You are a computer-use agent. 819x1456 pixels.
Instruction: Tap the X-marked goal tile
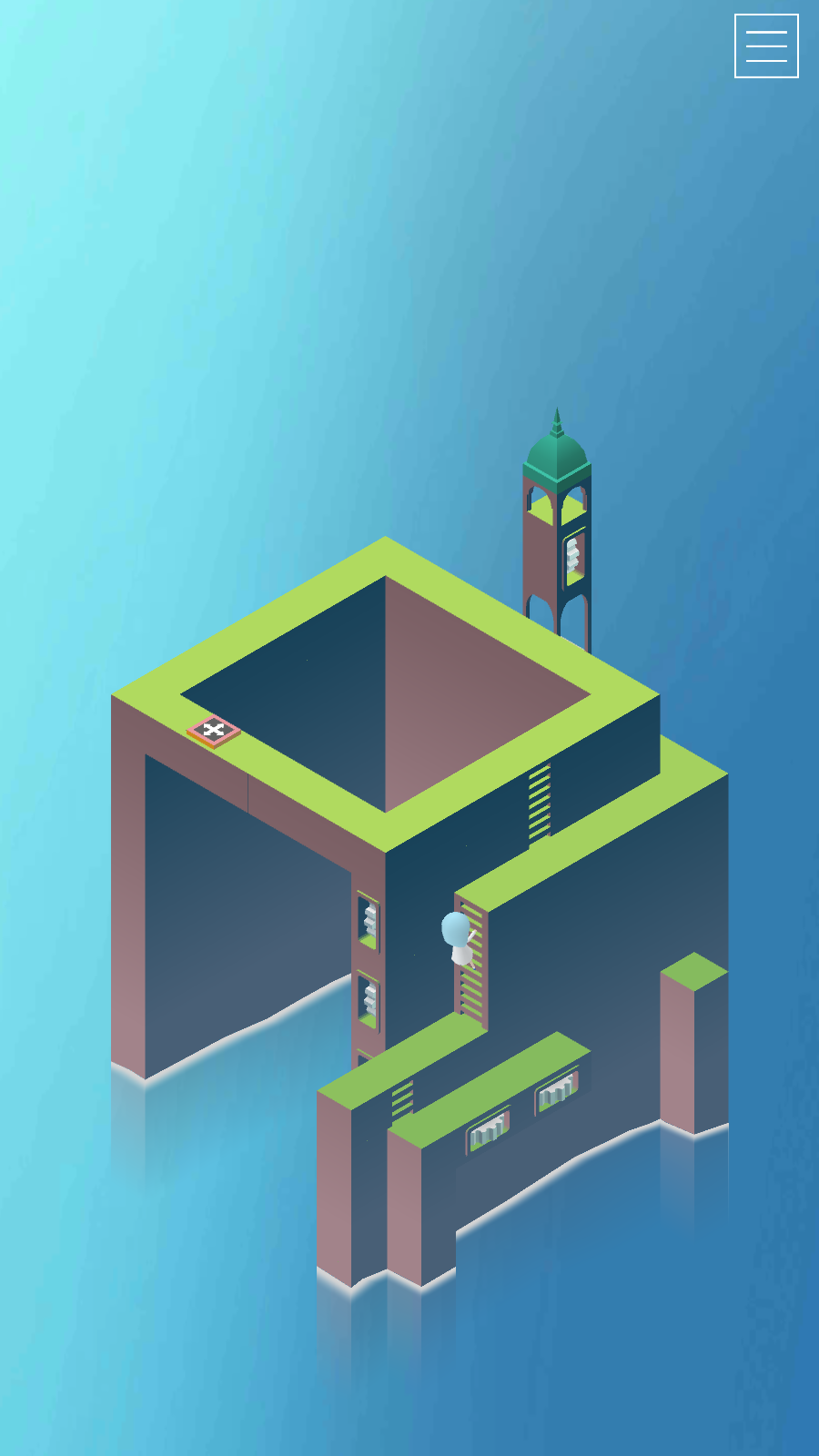(214, 731)
